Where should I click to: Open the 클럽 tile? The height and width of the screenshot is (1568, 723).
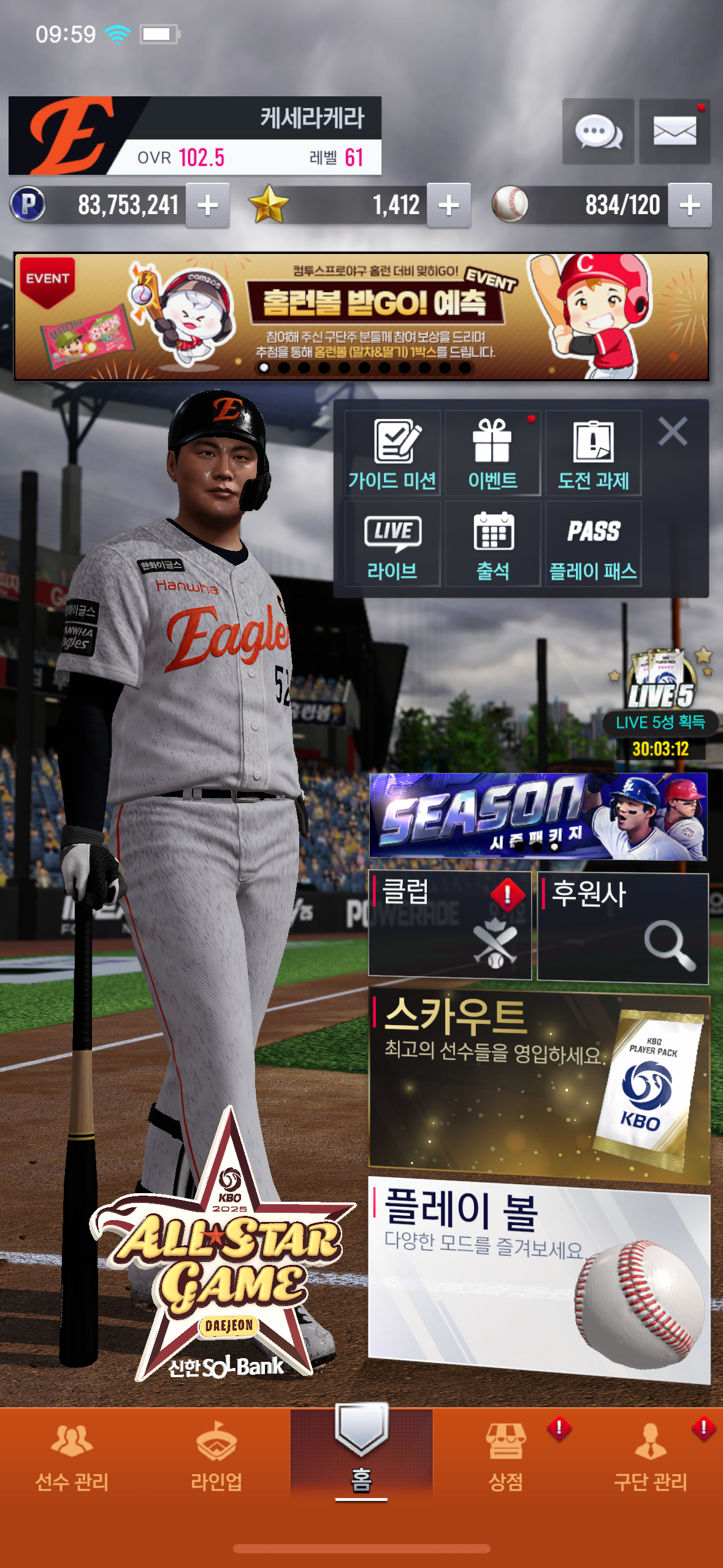coord(449,924)
